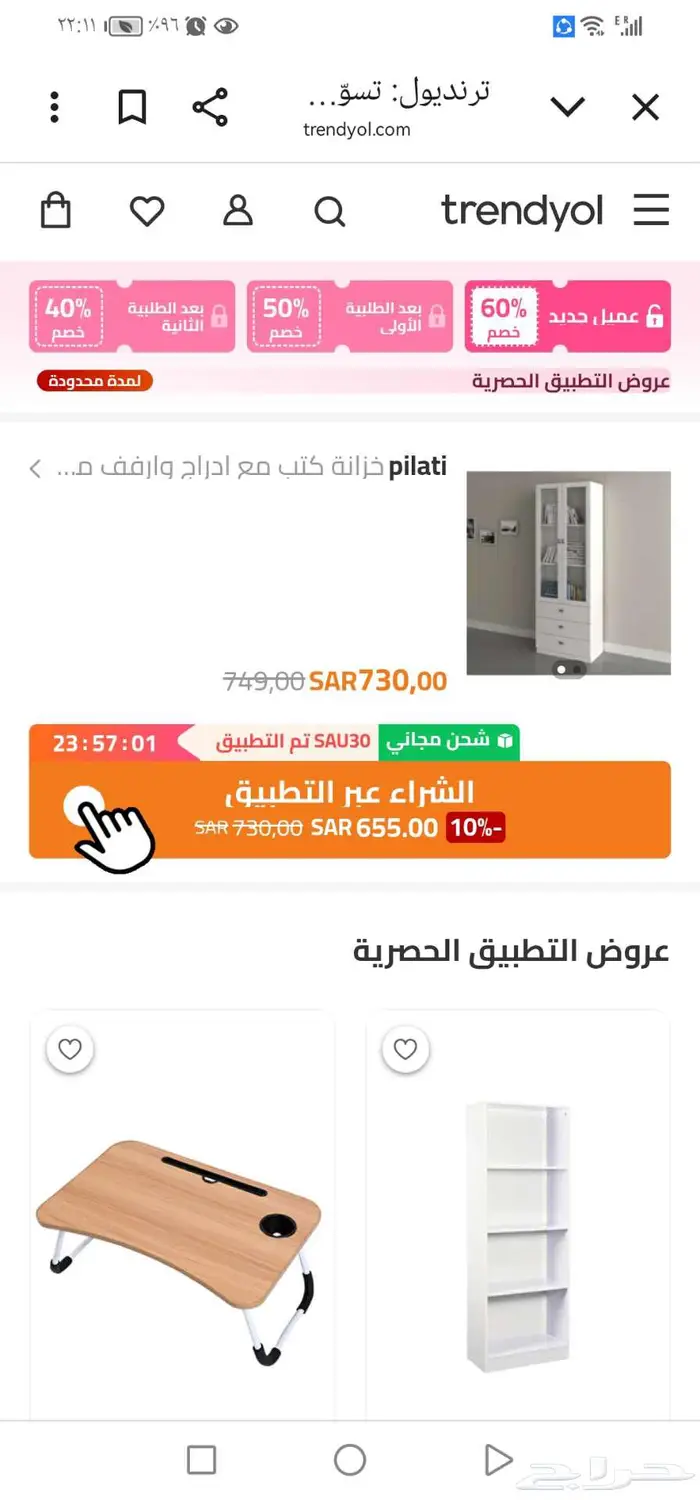Tap the orange buy via app button
Viewport: 700px width, 1500px height.
point(350,809)
